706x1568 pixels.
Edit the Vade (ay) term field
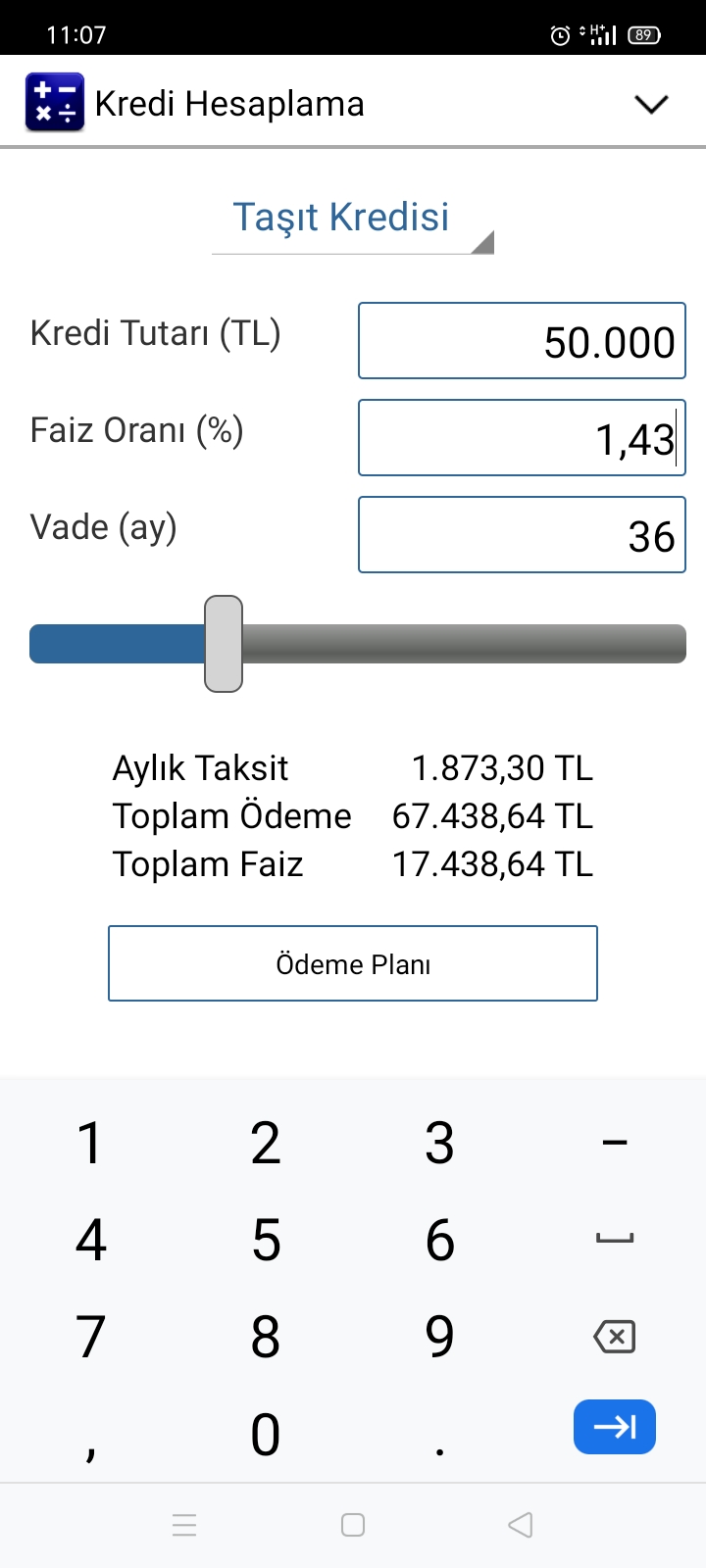(522, 535)
